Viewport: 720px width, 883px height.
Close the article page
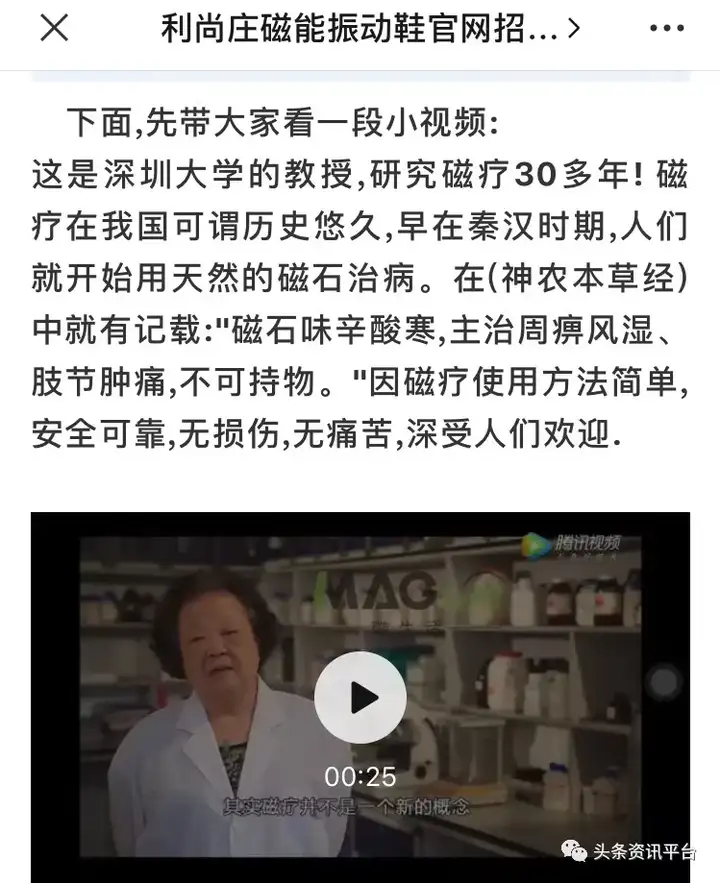54,29
